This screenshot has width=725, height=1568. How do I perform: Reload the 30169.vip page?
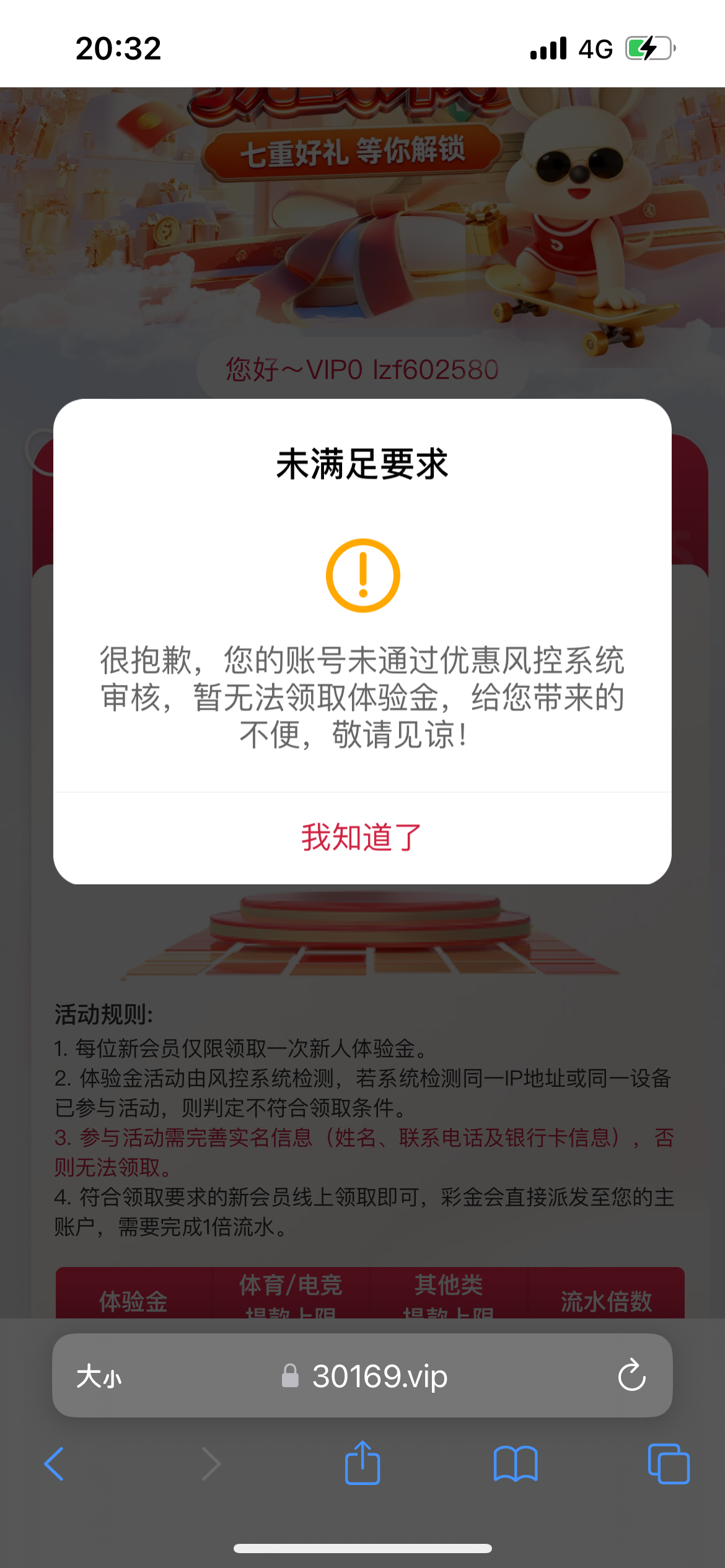pyautogui.click(x=631, y=1376)
